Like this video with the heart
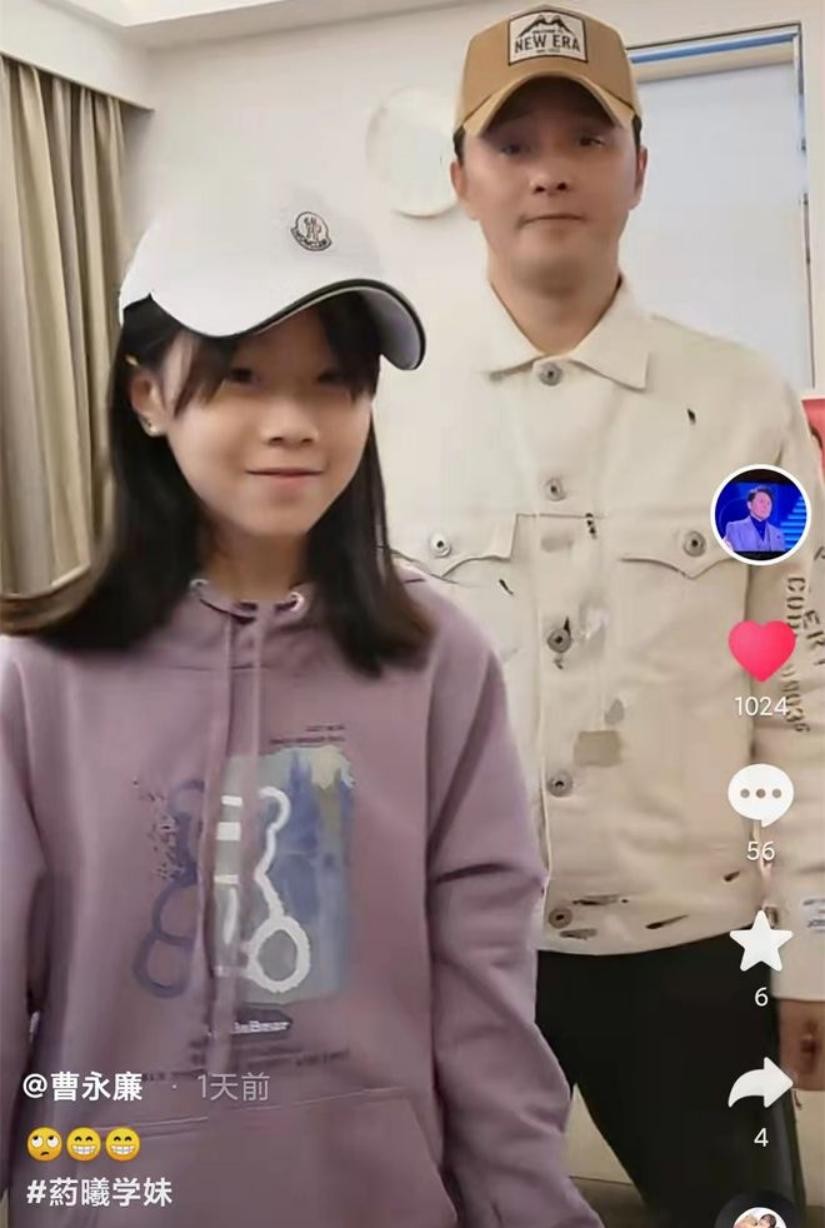Screen dimensions: 825x1228 [761, 651]
